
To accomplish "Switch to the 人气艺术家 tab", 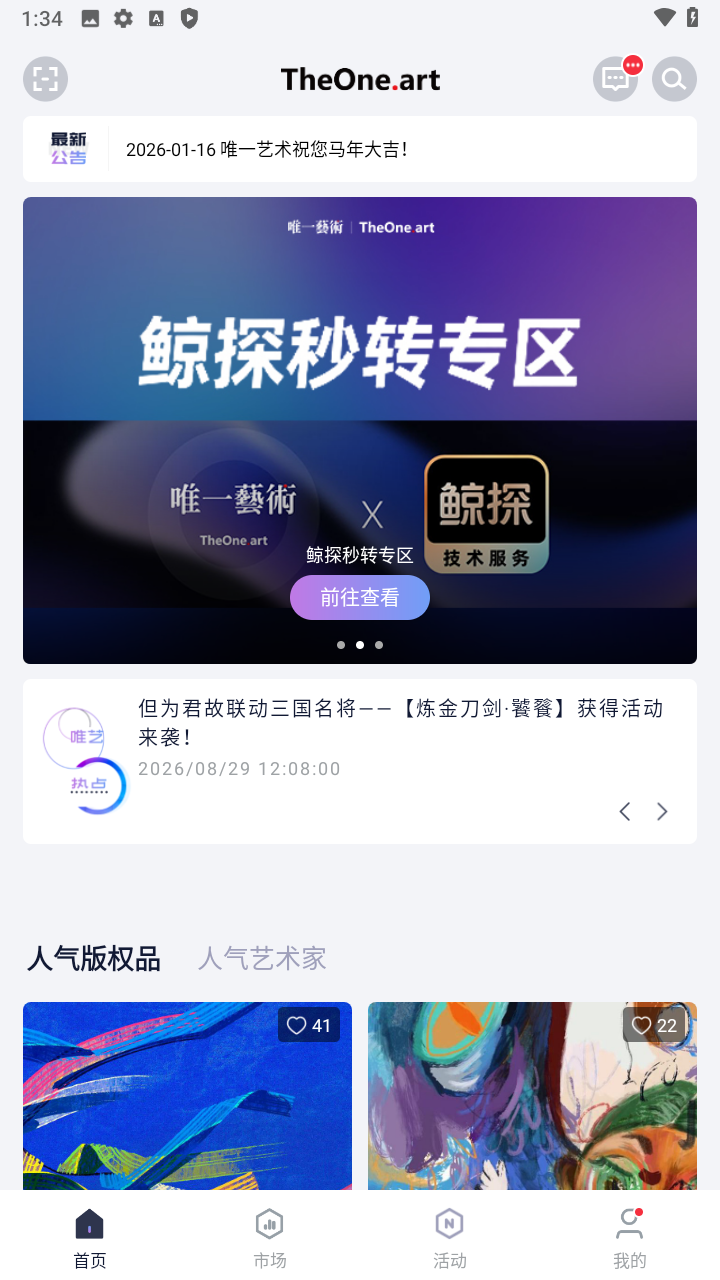I will point(262,959).
